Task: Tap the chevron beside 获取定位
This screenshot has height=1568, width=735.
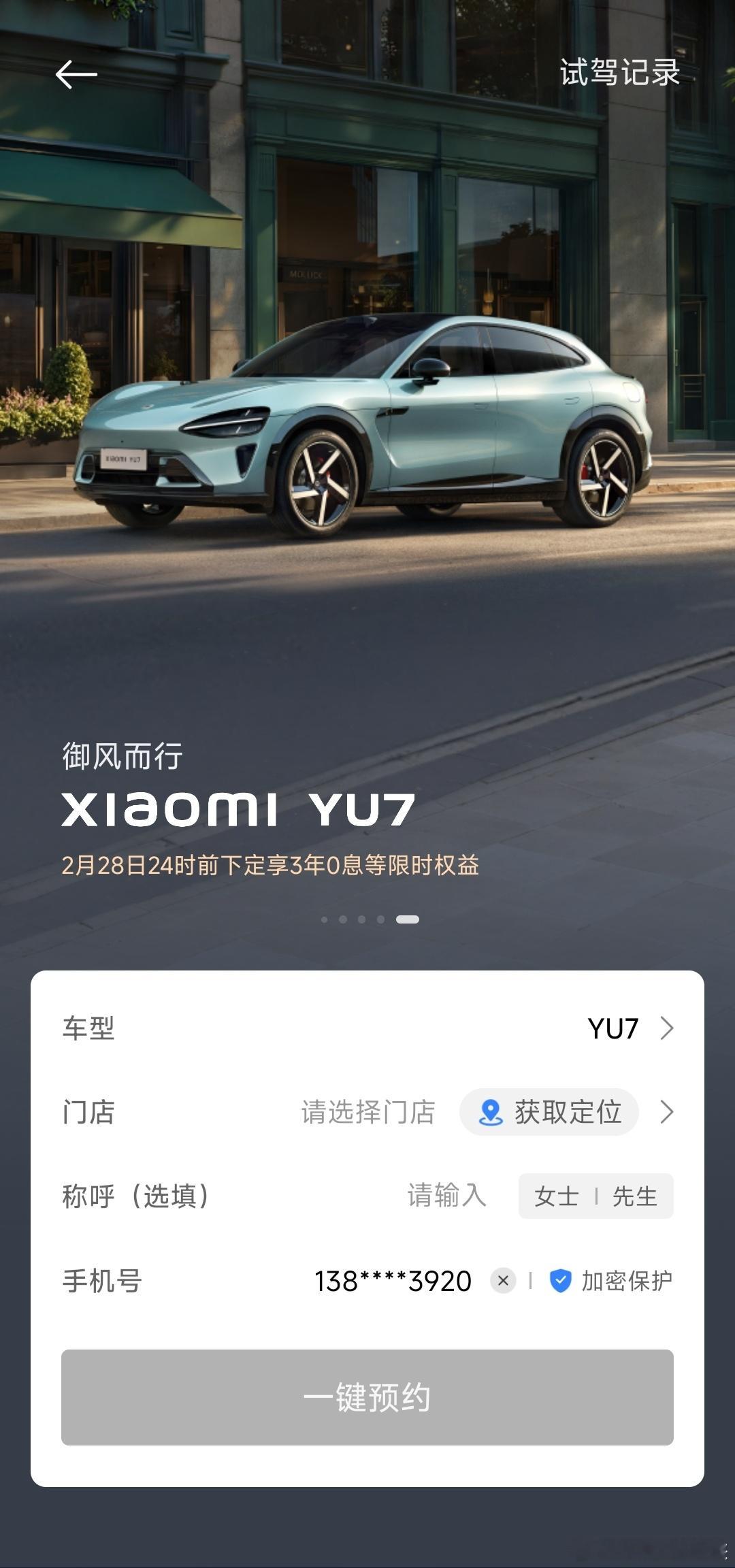Action: pyautogui.click(x=668, y=1111)
